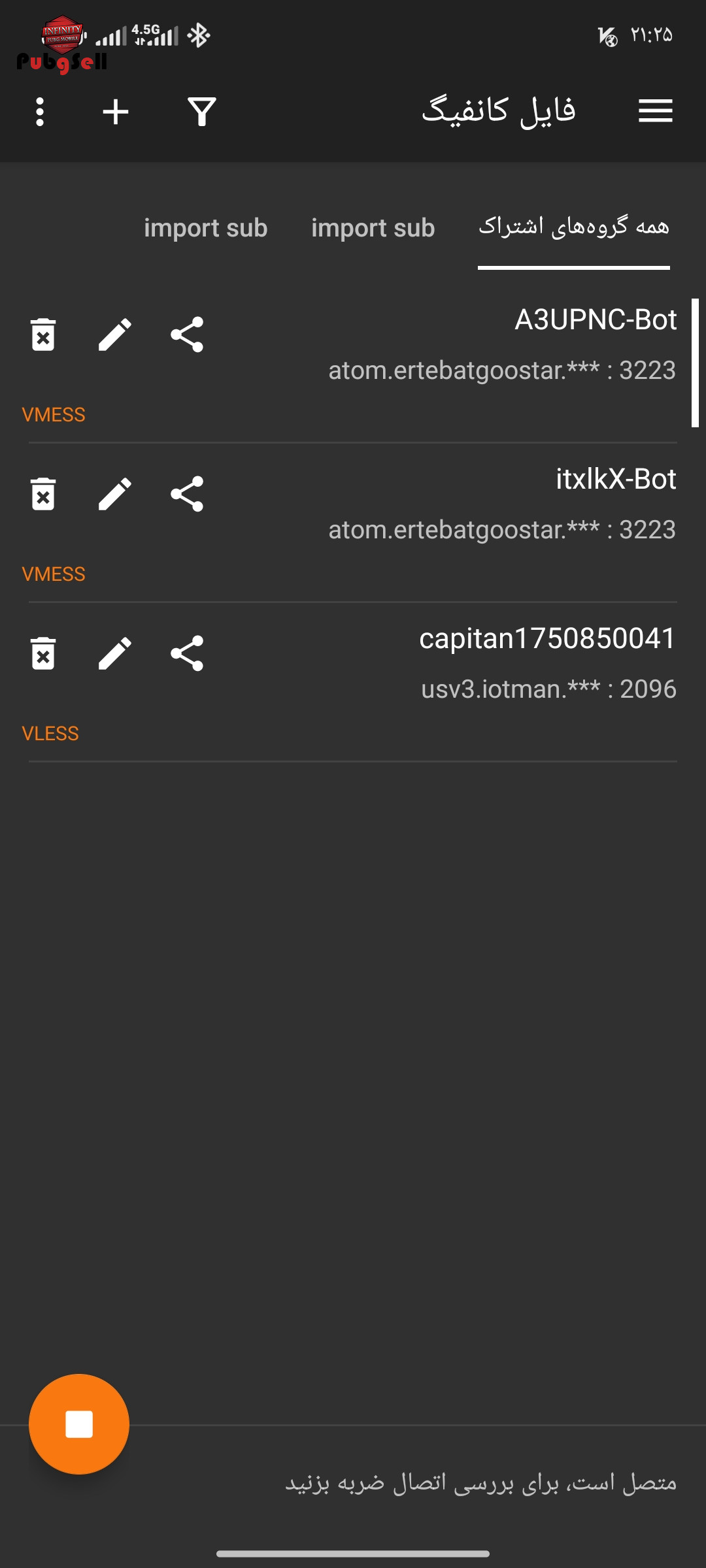
Task: Delete the A3UPNC-Bot config
Action: click(43, 335)
